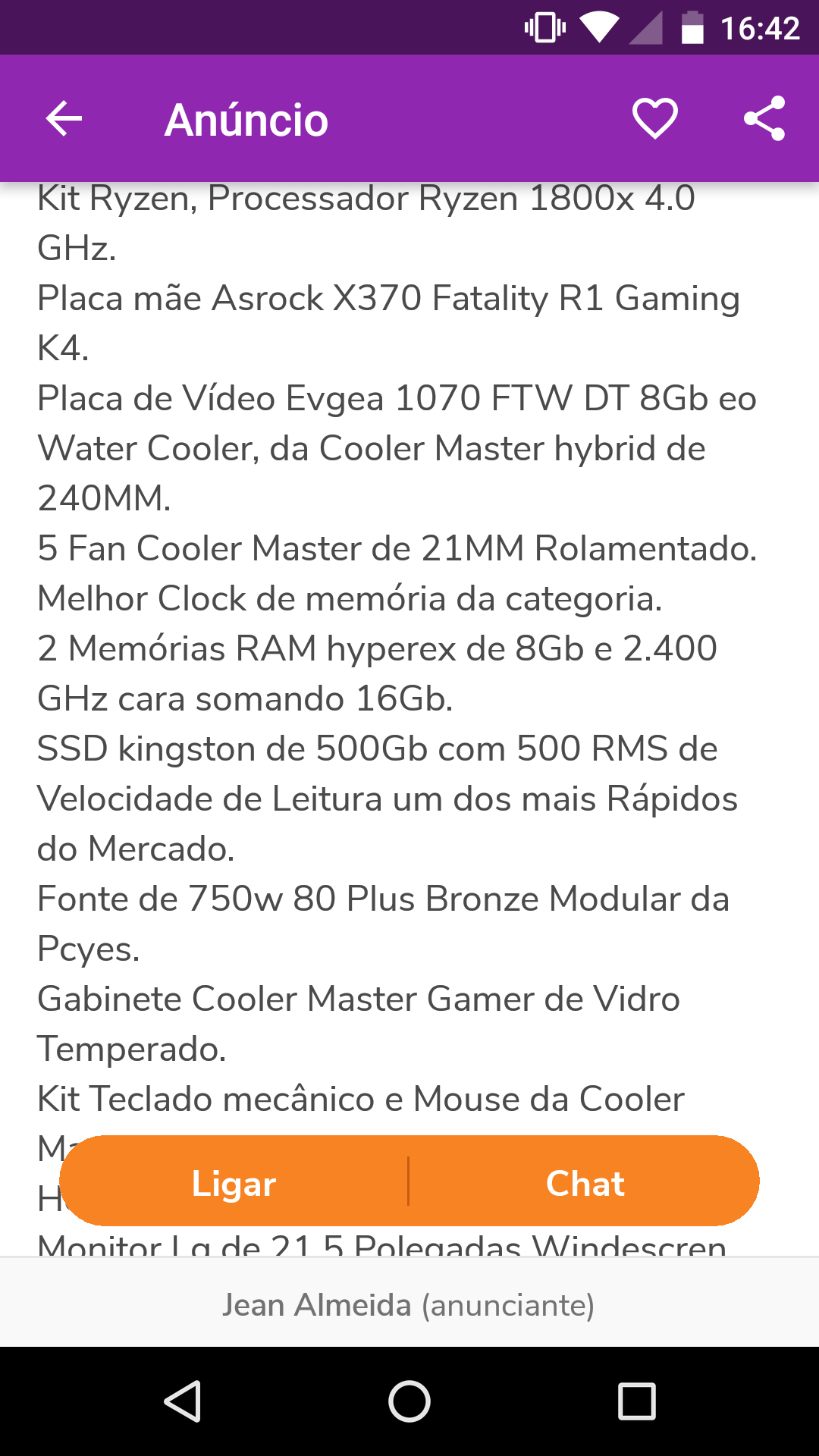Share this ad
This screenshot has height=1456, width=819.
coord(764,119)
